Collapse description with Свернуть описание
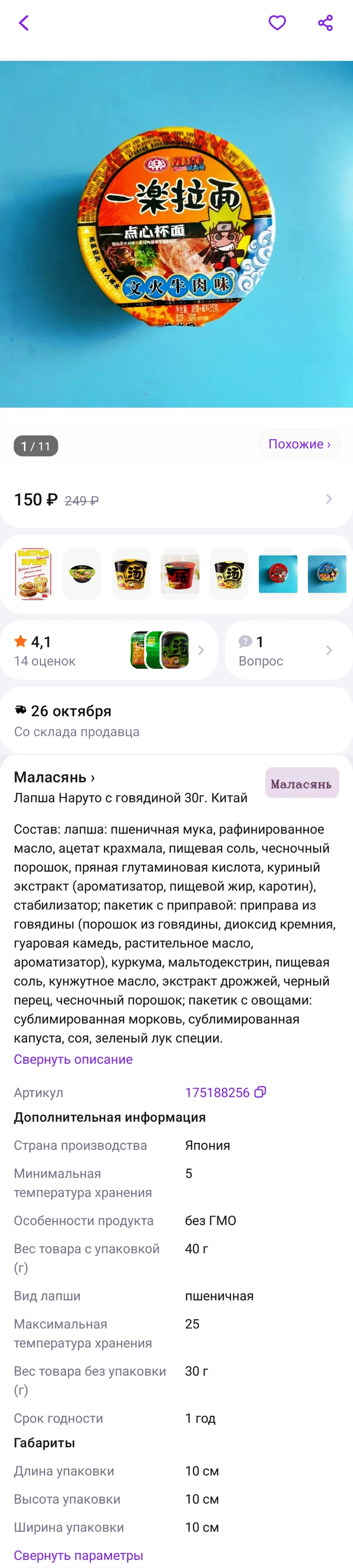The height and width of the screenshot is (1568, 353). point(73,1059)
